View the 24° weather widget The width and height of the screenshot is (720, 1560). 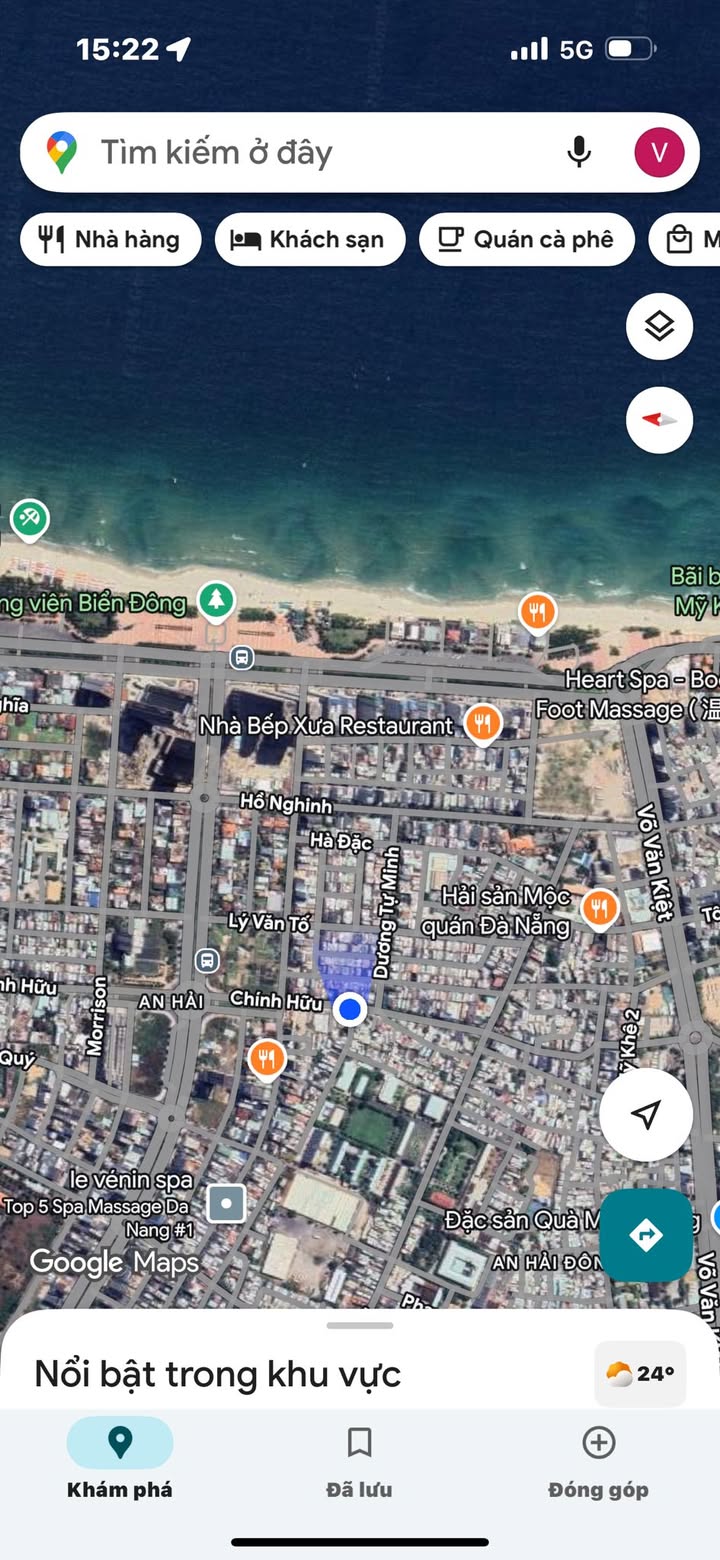point(640,1374)
